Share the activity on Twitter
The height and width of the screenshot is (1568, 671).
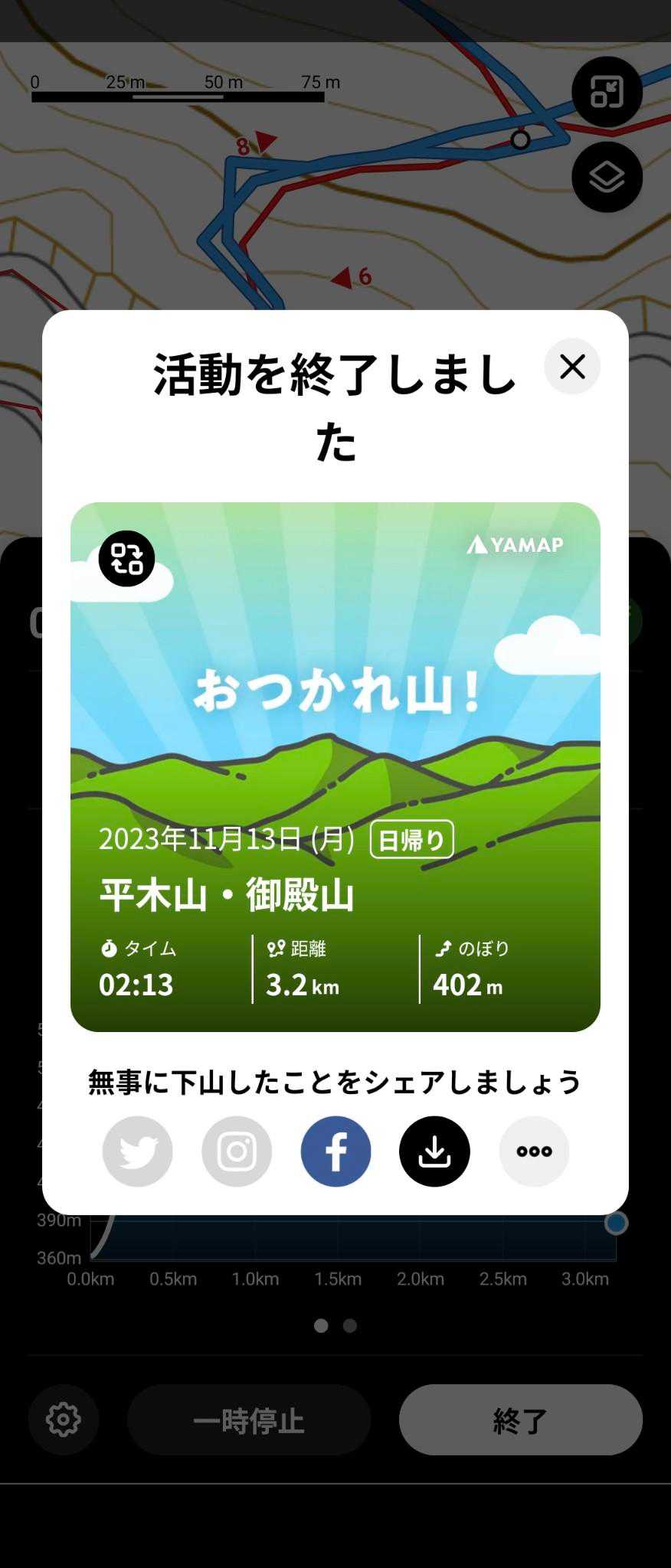pos(138,1151)
